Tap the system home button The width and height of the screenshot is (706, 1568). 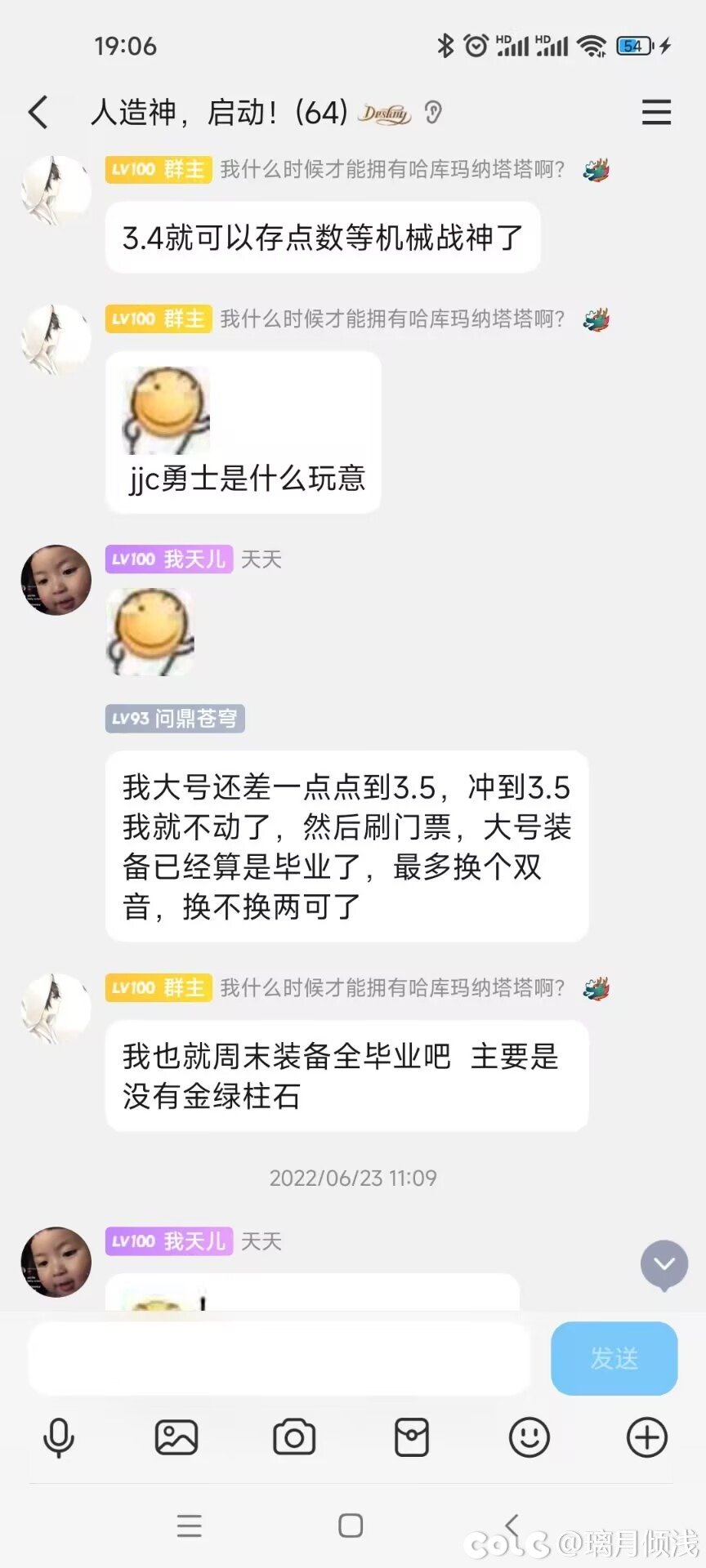tap(351, 1525)
